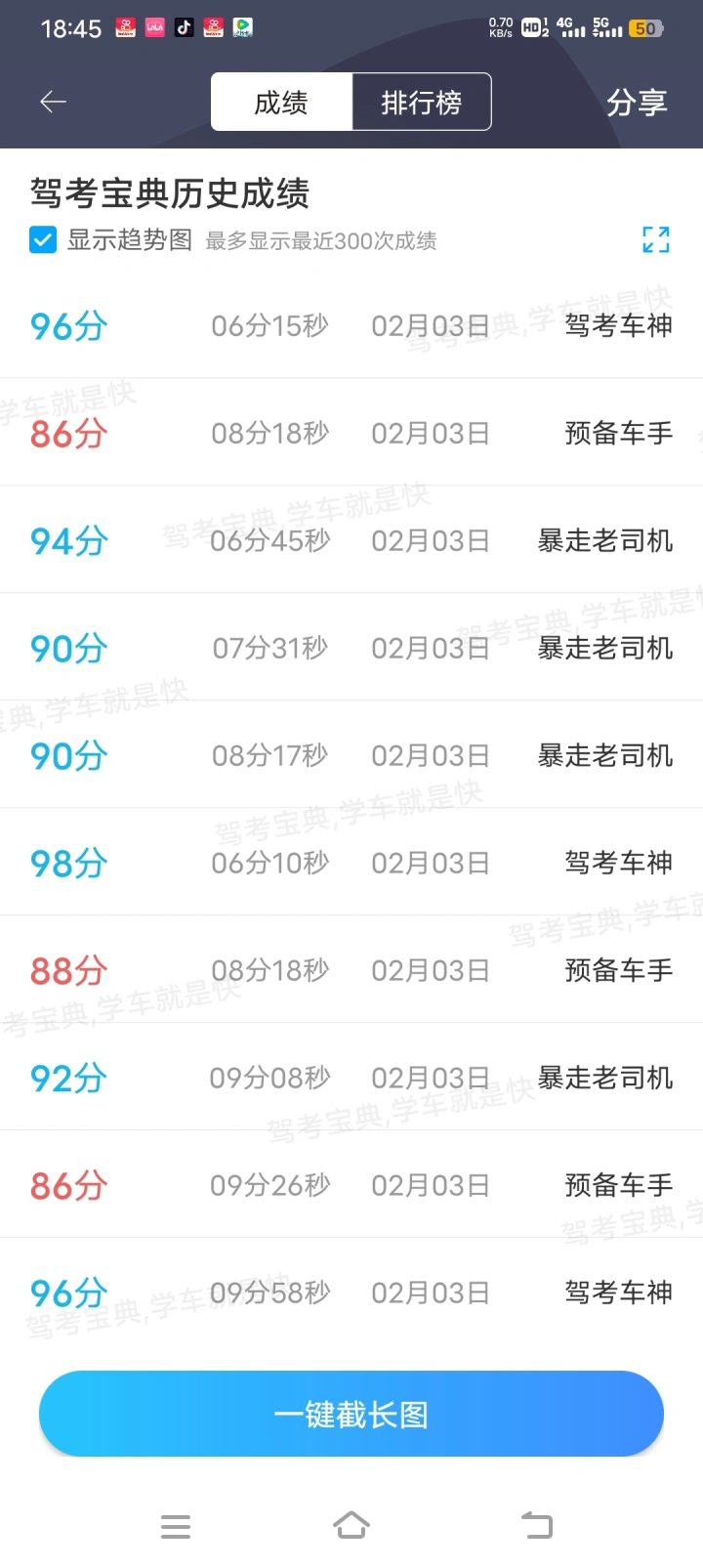703x1568 pixels.
Task: Switch to the 排行榜 tab
Action: pyautogui.click(x=422, y=102)
